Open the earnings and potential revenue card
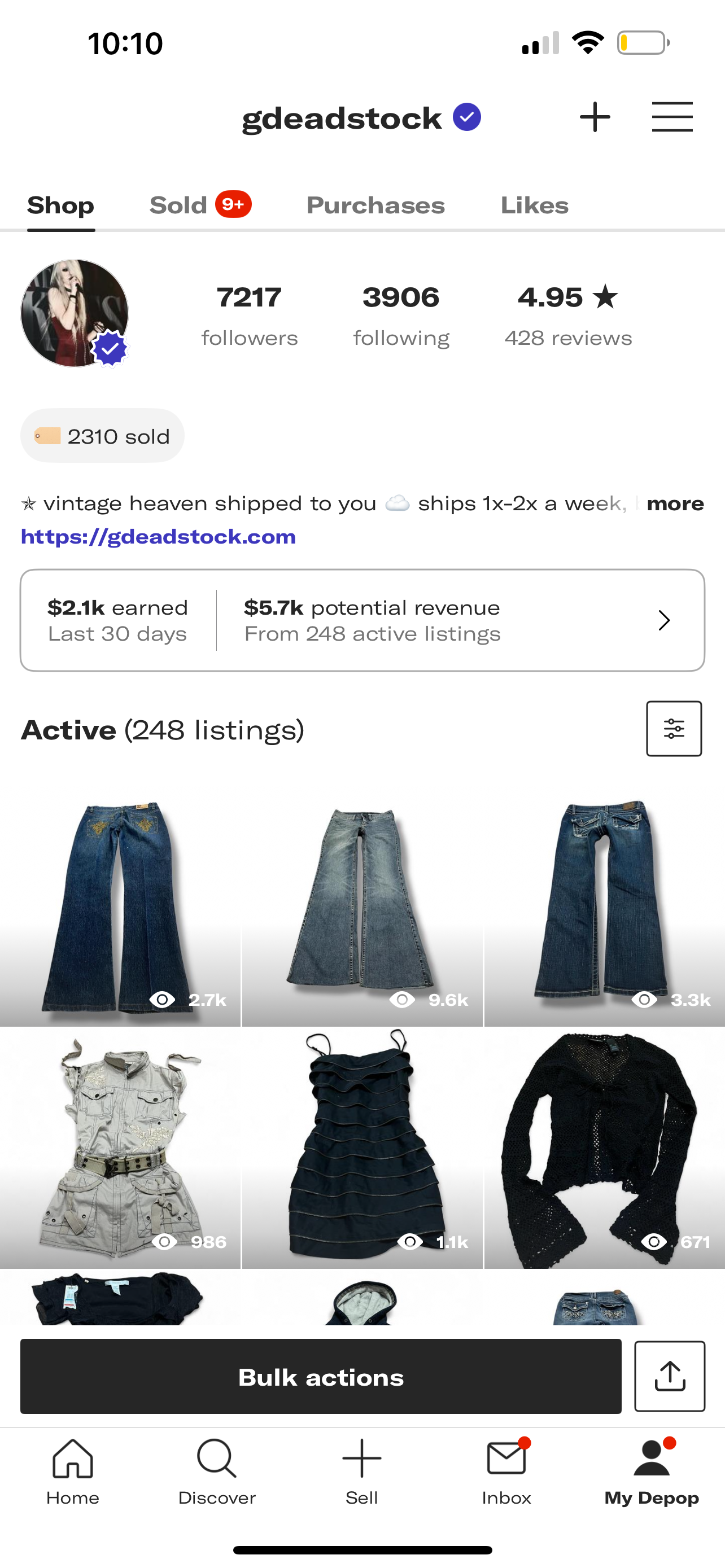This screenshot has width=725, height=1568. click(x=362, y=620)
